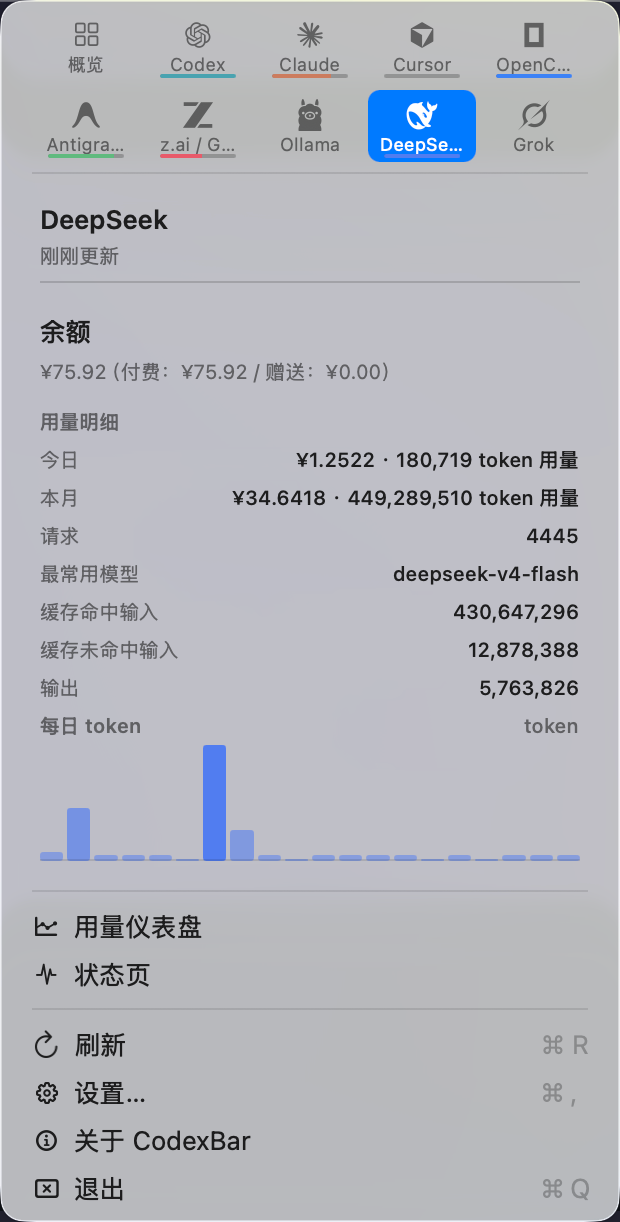Open the OpenC... provider tab

click(x=534, y=49)
